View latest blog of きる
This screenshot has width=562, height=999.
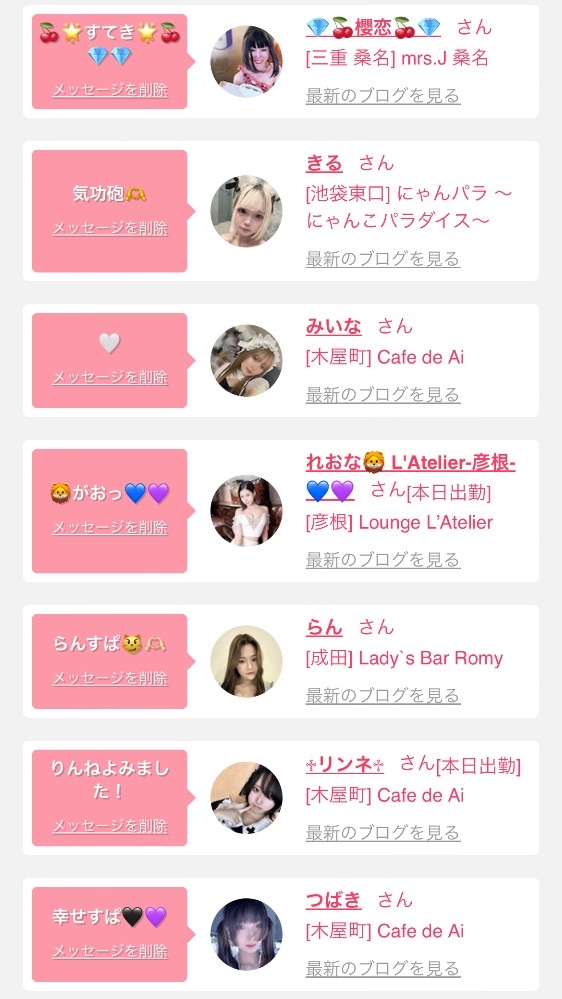click(383, 259)
